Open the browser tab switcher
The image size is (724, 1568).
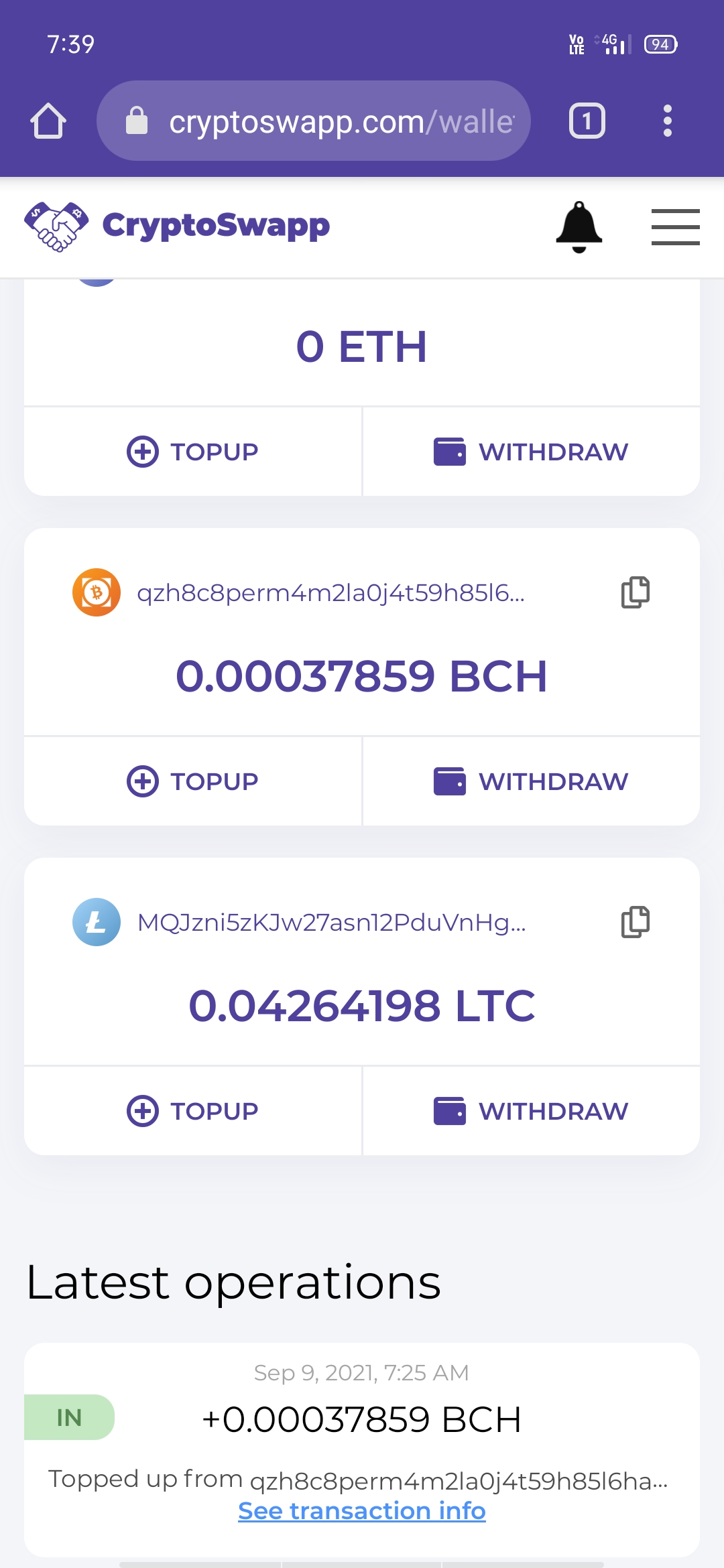pos(587,121)
